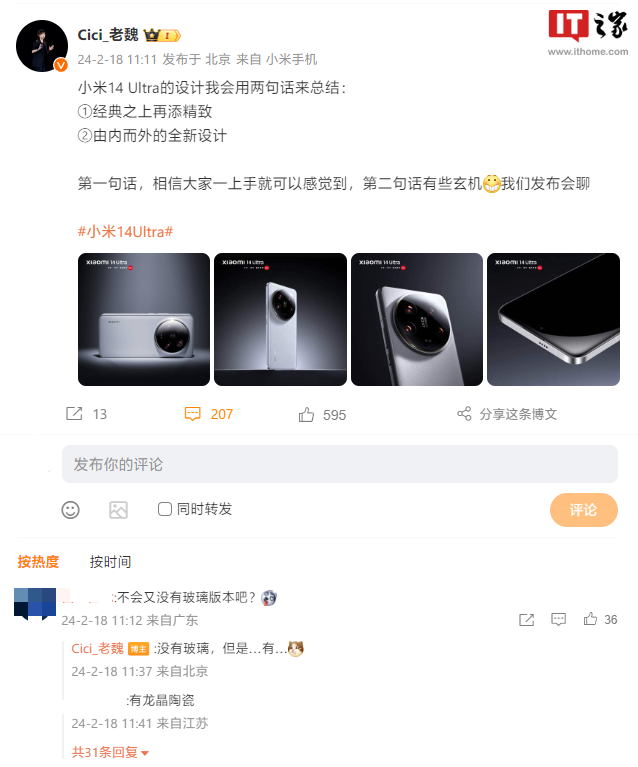Sort comments by 按热度
Screen dimensions: 638x767
[x=38, y=562]
